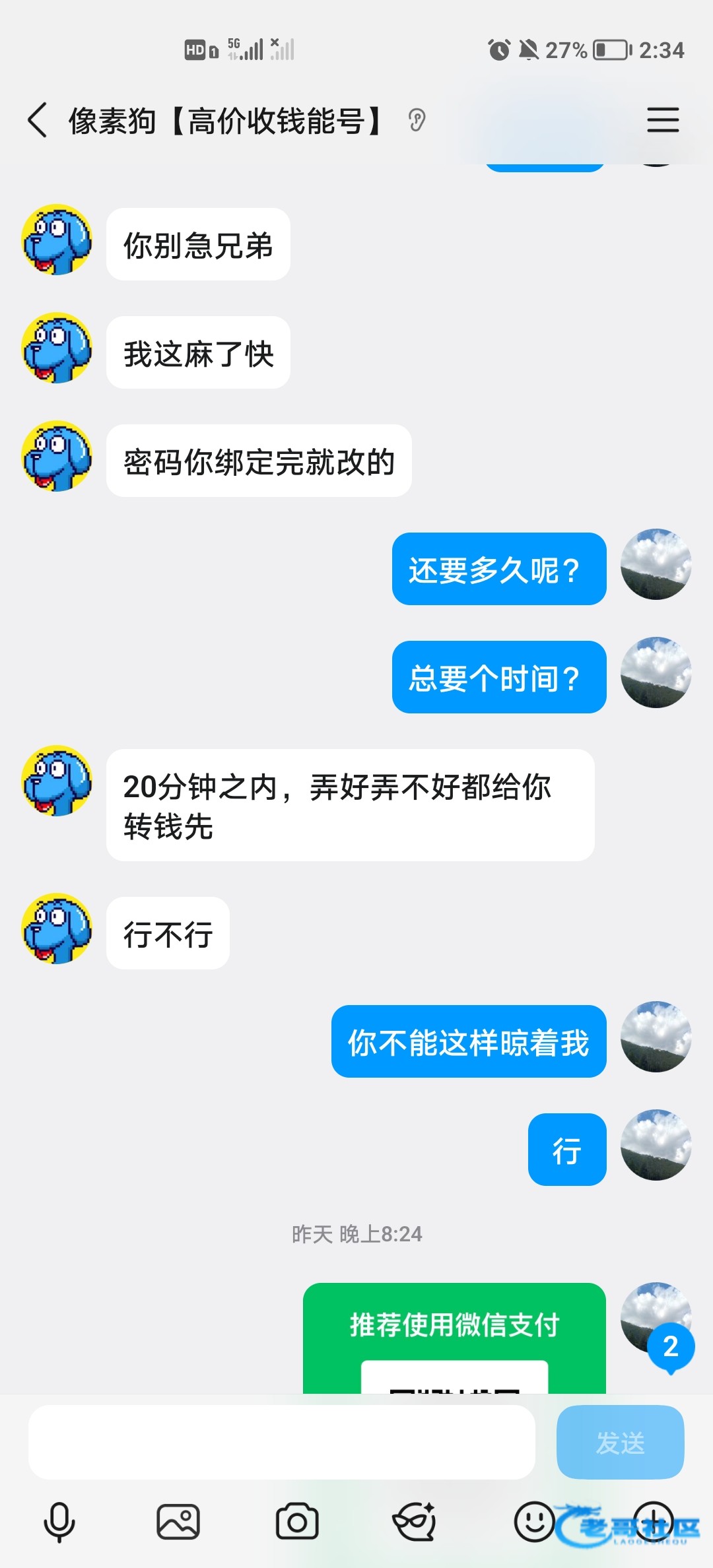Record a voice message with the microphone

[59, 1522]
